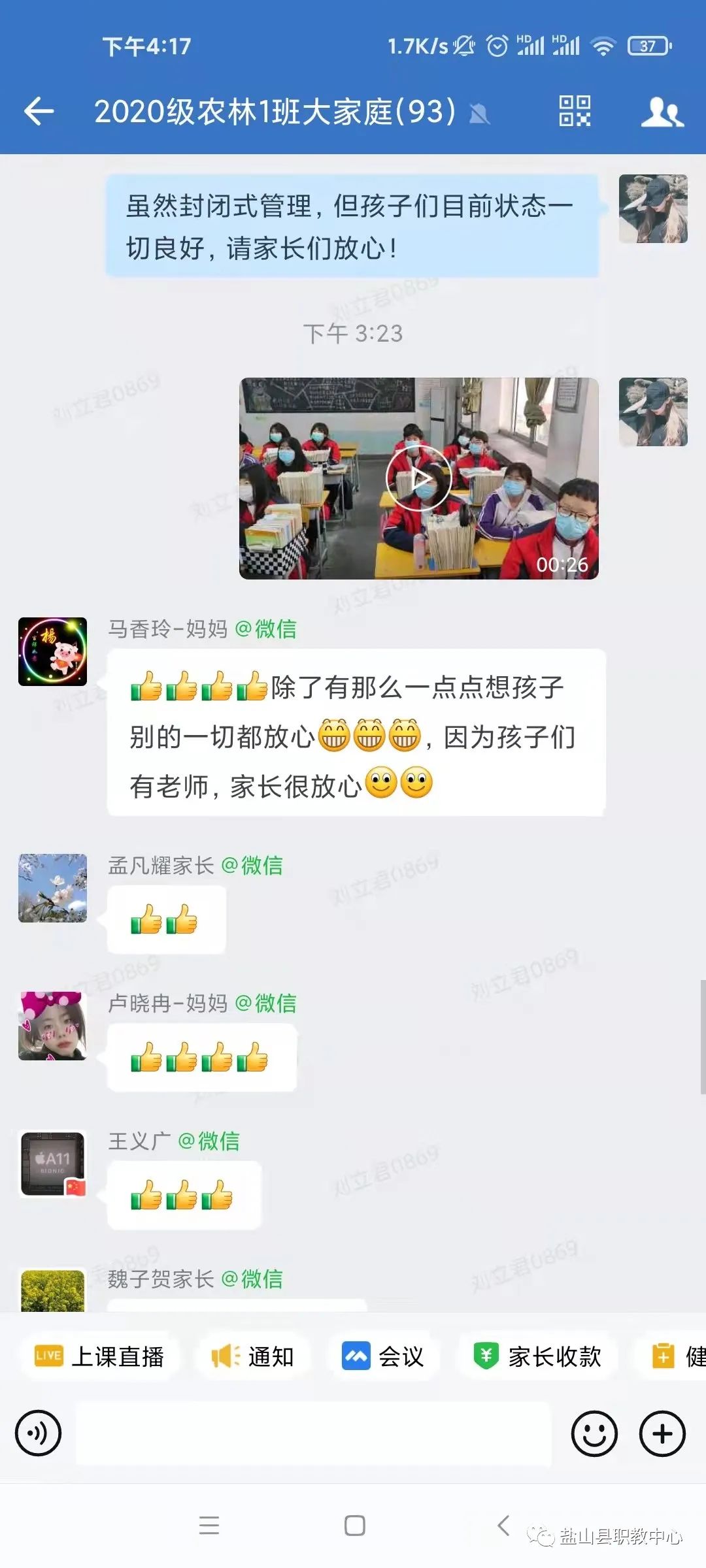Open the group QR code icon
The height and width of the screenshot is (1568, 706).
[575, 111]
